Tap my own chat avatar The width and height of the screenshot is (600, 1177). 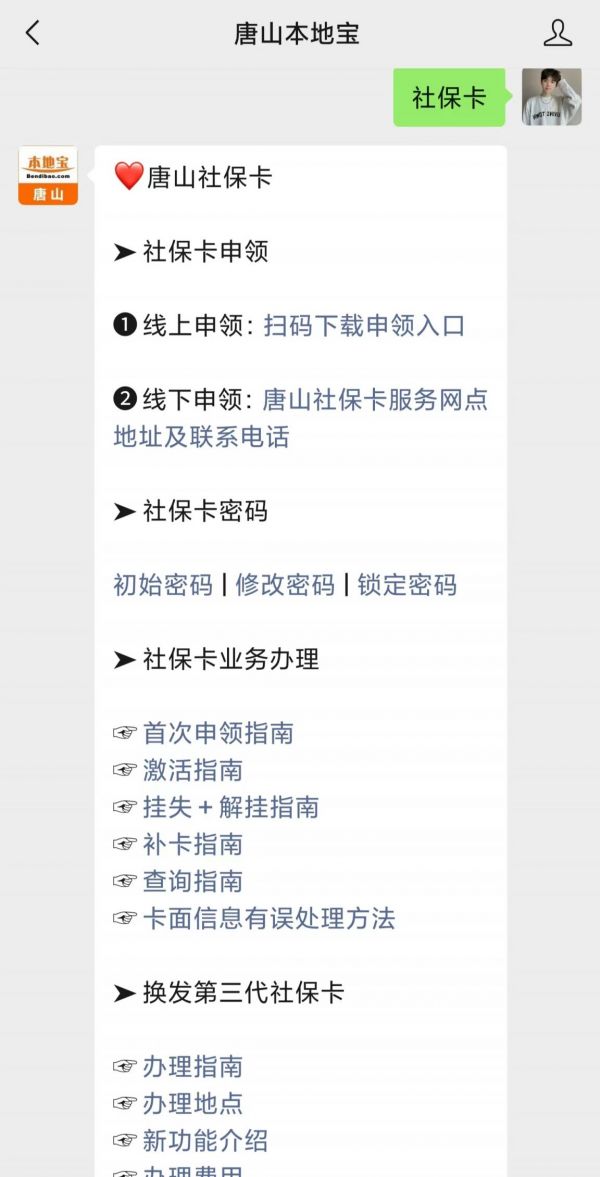coord(552,97)
